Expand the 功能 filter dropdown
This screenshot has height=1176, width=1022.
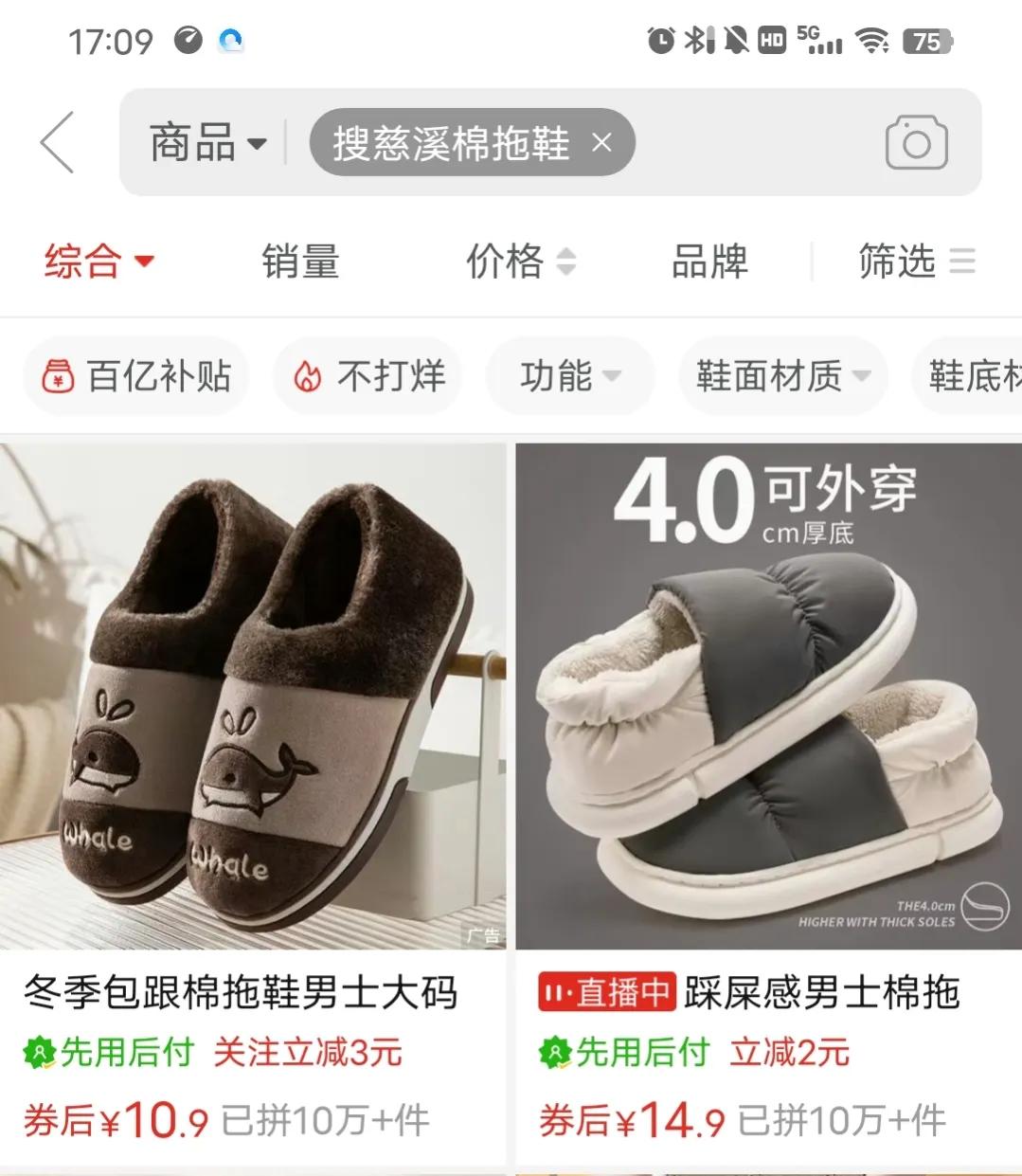pos(569,376)
